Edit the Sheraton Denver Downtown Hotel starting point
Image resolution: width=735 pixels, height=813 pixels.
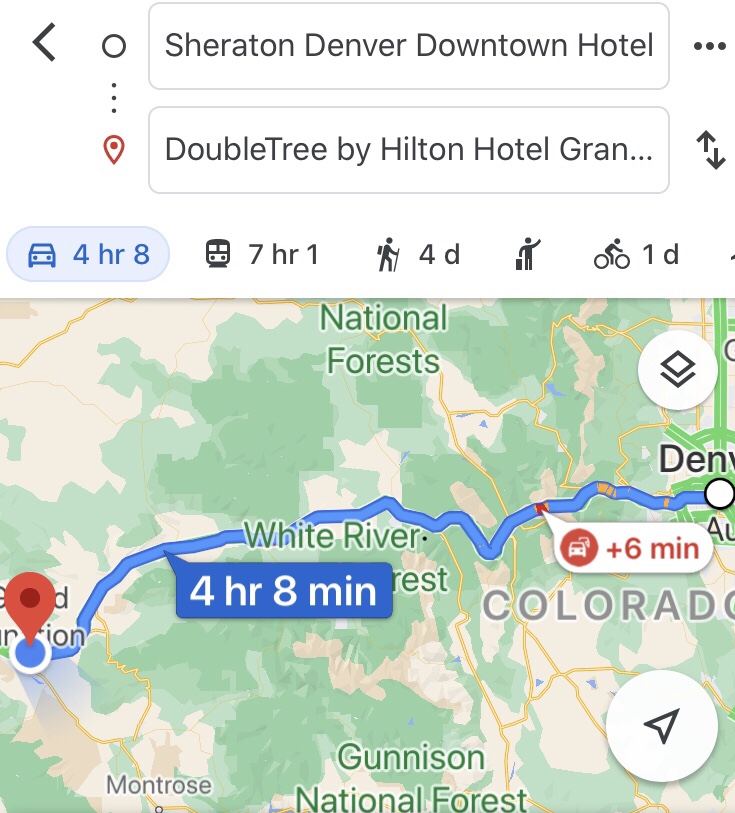point(408,46)
